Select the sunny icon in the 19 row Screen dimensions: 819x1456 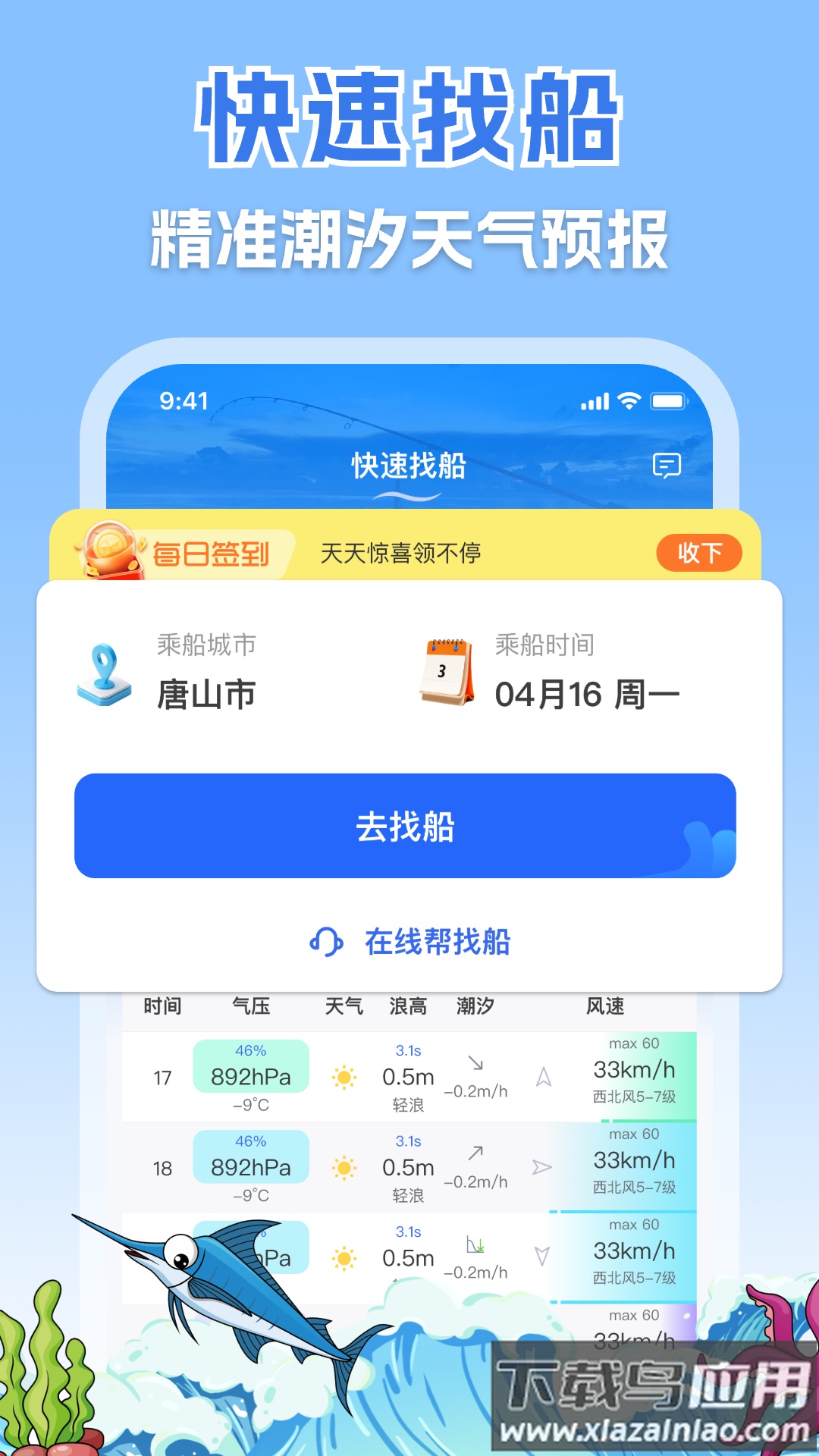(x=345, y=1257)
